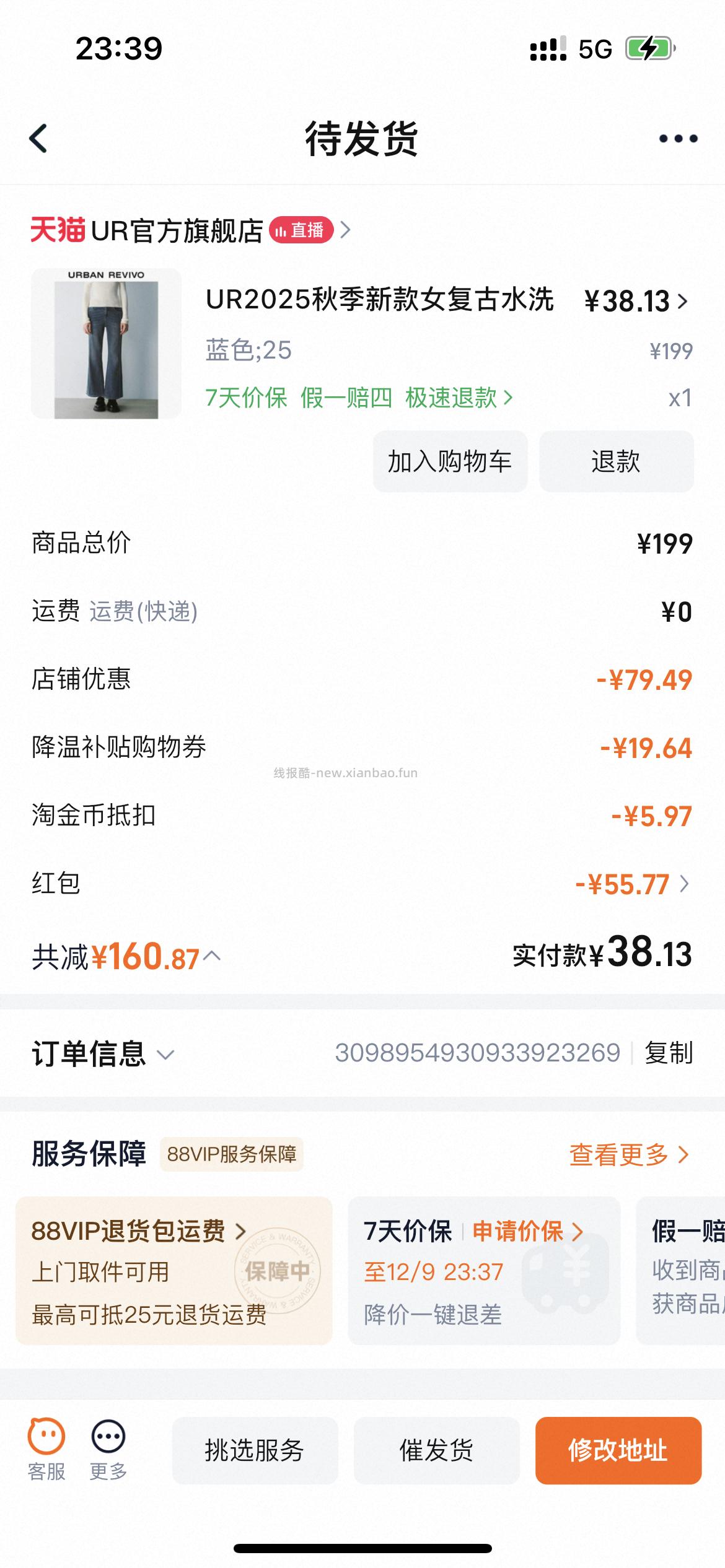
Task: Tap the price protection coin icon
Action: pos(567,1270)
